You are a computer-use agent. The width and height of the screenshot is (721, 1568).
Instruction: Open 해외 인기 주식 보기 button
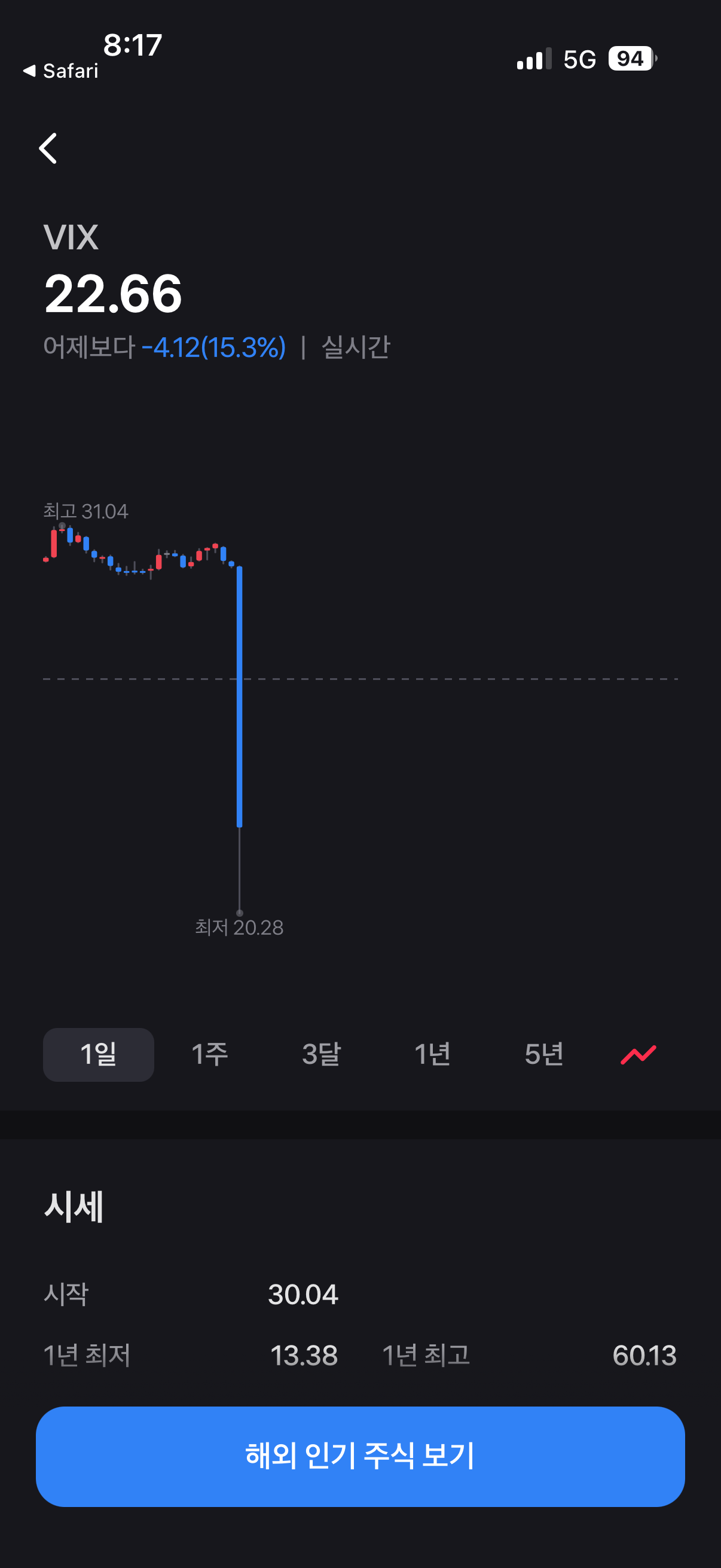pyautogui.click(x=360, y=1457)
